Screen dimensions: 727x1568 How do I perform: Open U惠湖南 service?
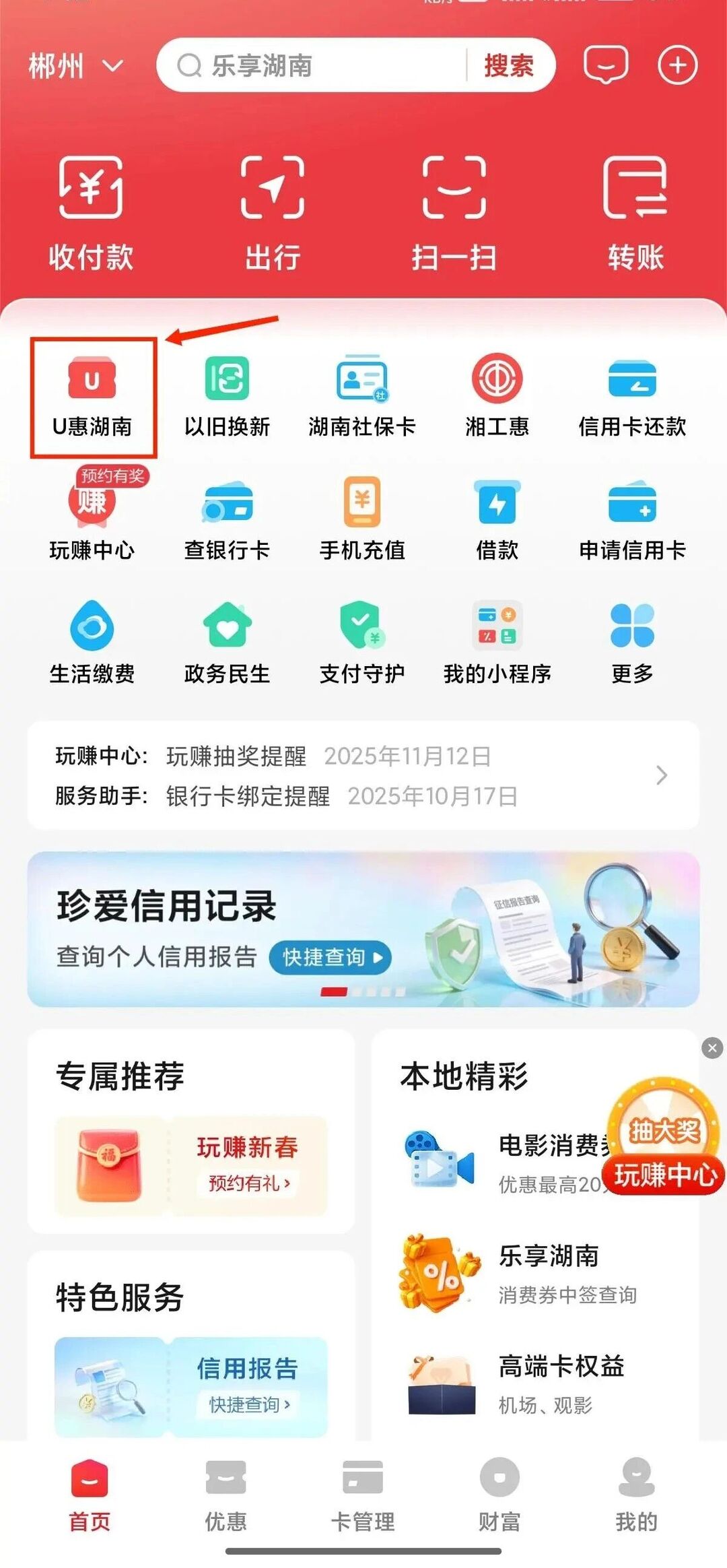tap(92, 397)
